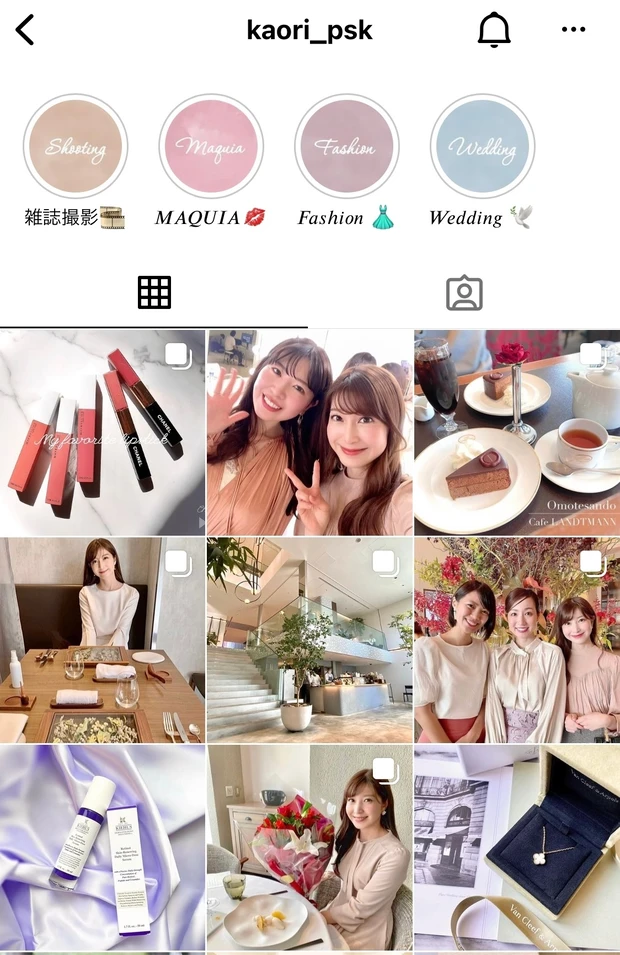Image resolution: width=620 pixels, height=955 pixels.
Task: Switch to the tagged photos tab
Action: 464,293
